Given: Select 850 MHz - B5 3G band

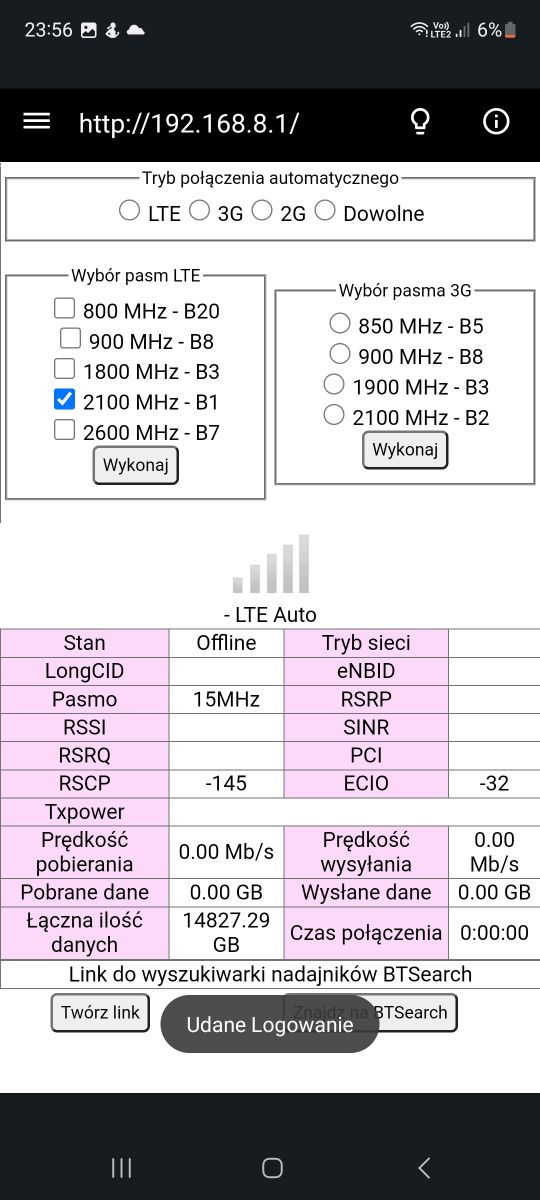Looking at the screenshot, I should pyautogui.click(x=340, y=323).
